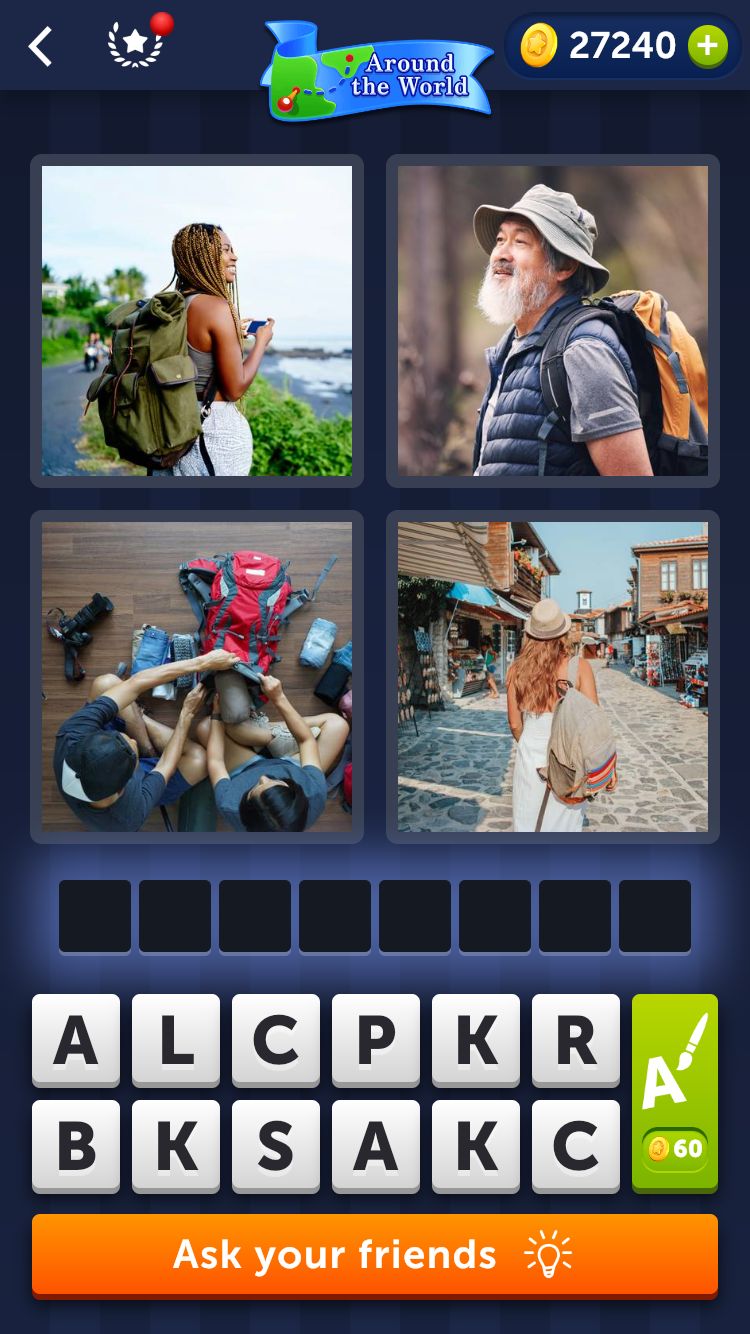750x1334 pixels.
Task: Select the letter L tile
Action: [x=176, y=1041]
